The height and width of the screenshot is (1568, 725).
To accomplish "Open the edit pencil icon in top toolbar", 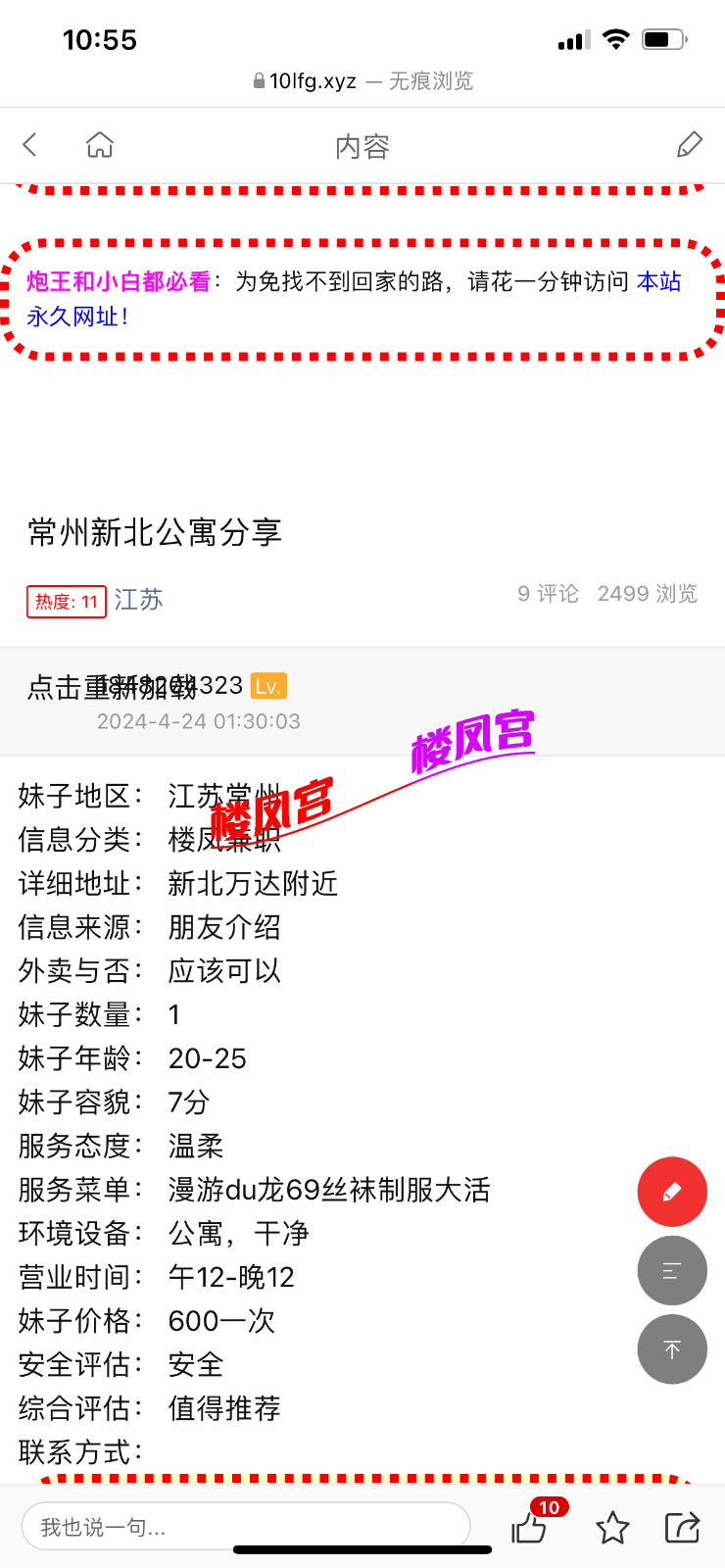I will (x=690, y=144).
